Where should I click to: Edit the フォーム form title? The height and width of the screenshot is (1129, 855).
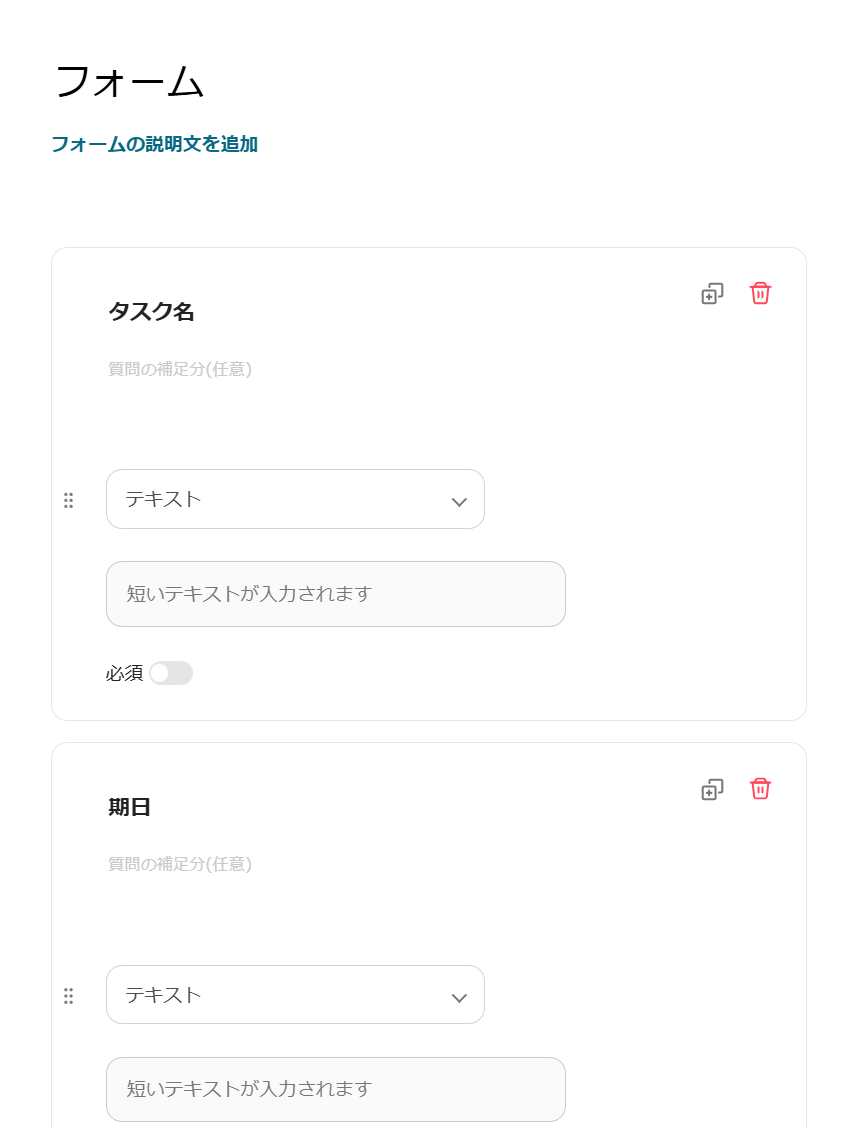pos(129,82)
